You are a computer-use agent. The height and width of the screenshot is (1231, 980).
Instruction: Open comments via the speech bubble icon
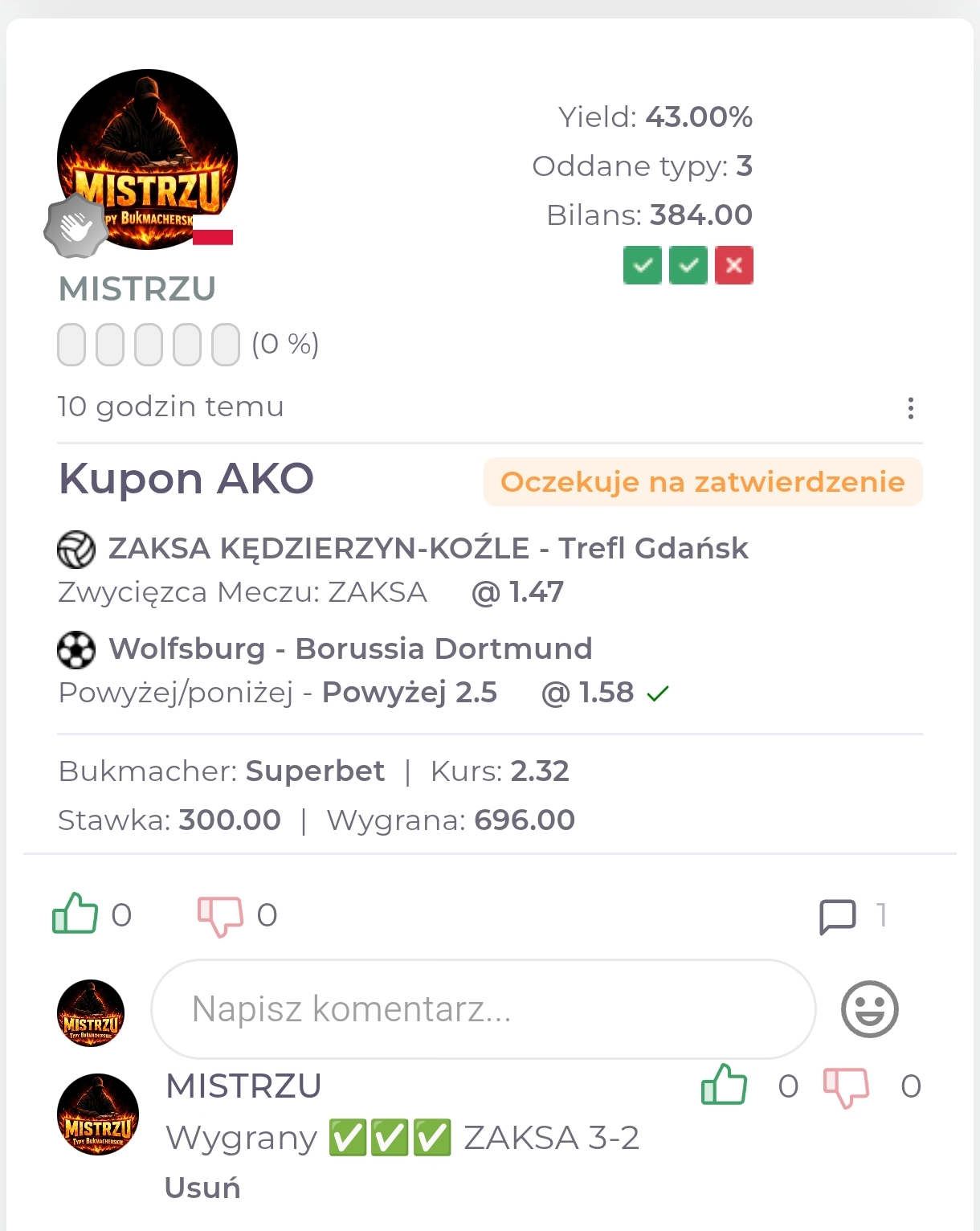(837, 916)
